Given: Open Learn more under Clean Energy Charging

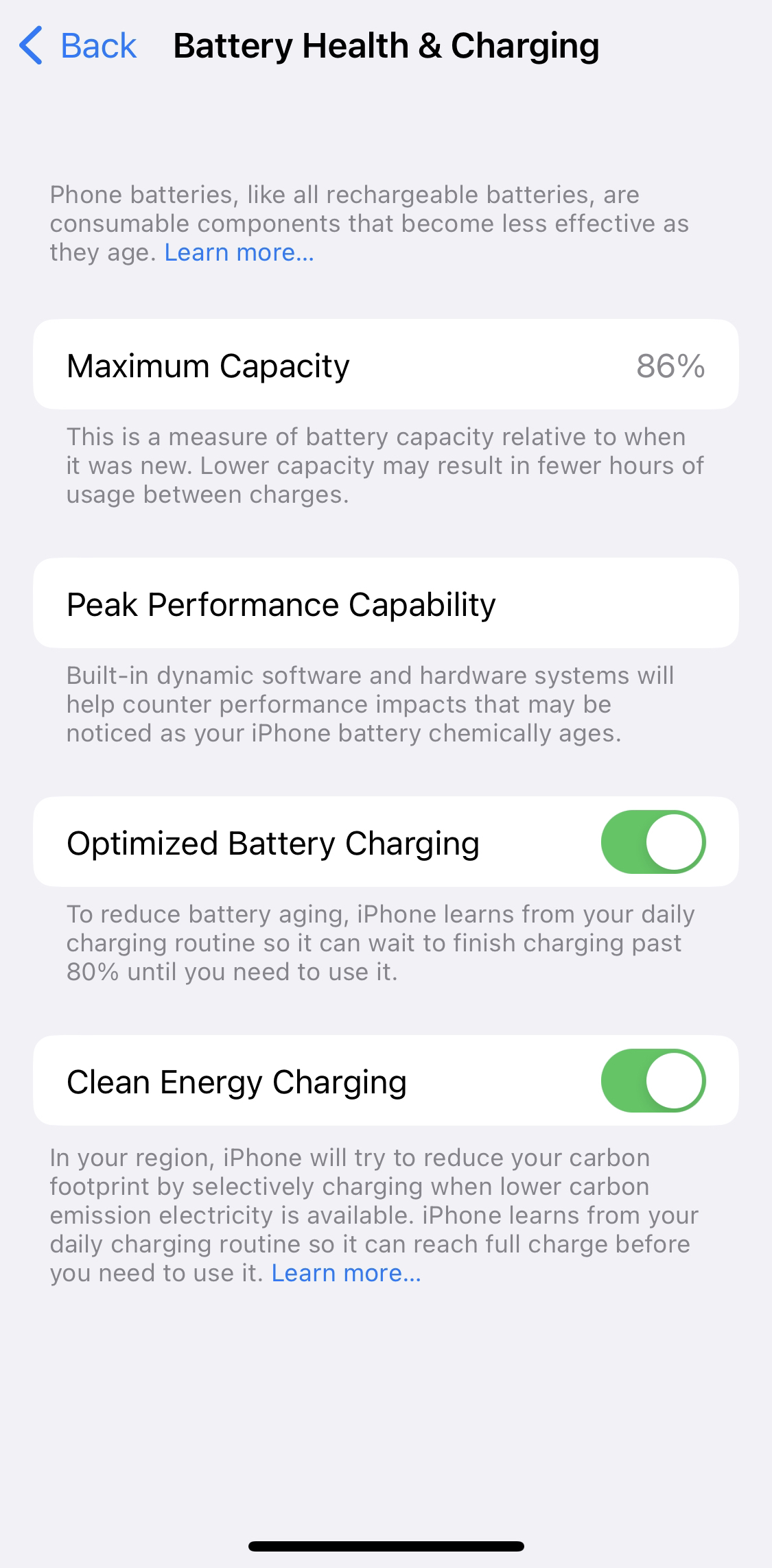Looking at the screenshot, I should click(x=346, y=1273).
